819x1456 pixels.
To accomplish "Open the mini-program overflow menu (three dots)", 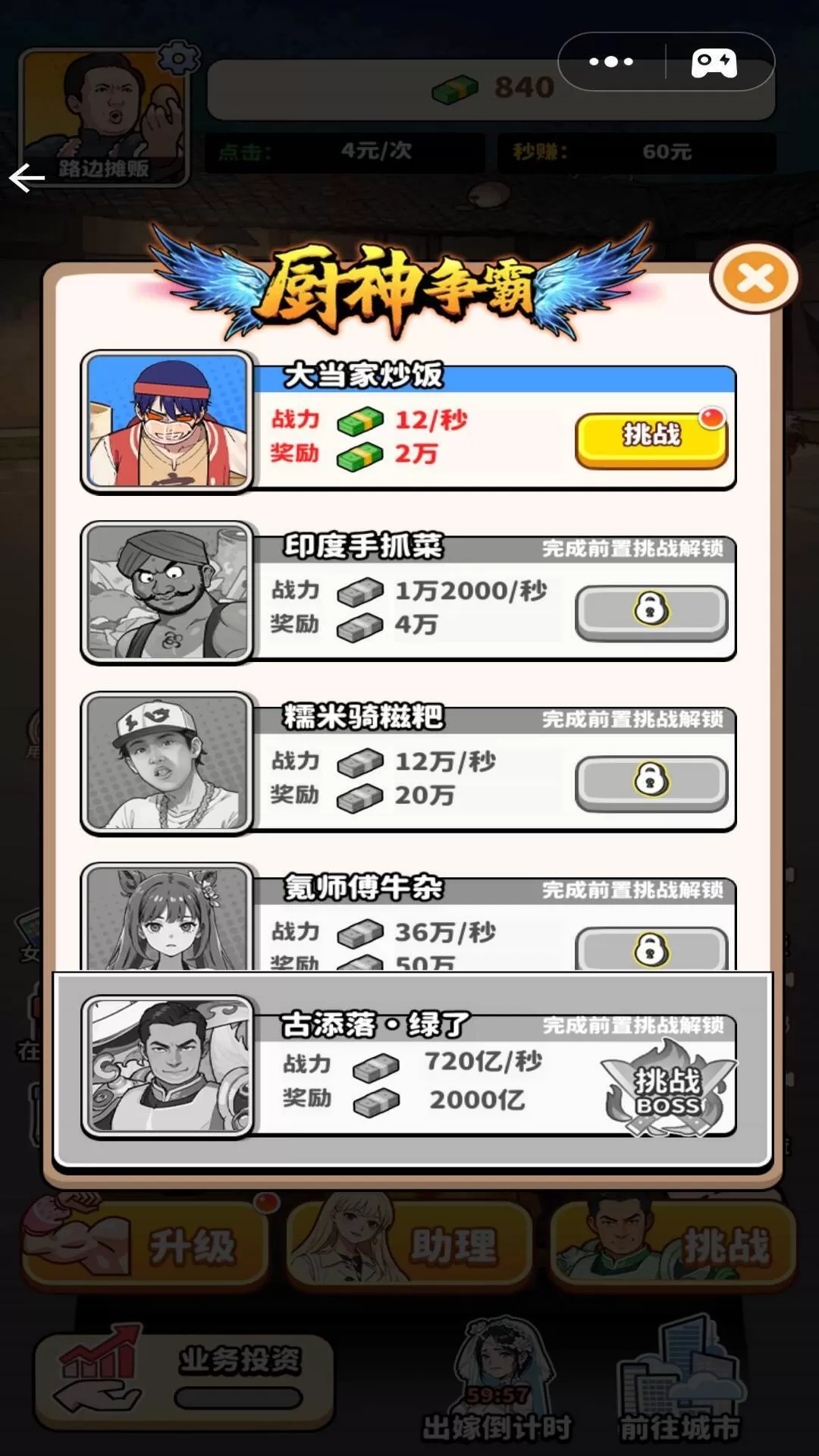I will click(611, 62).
